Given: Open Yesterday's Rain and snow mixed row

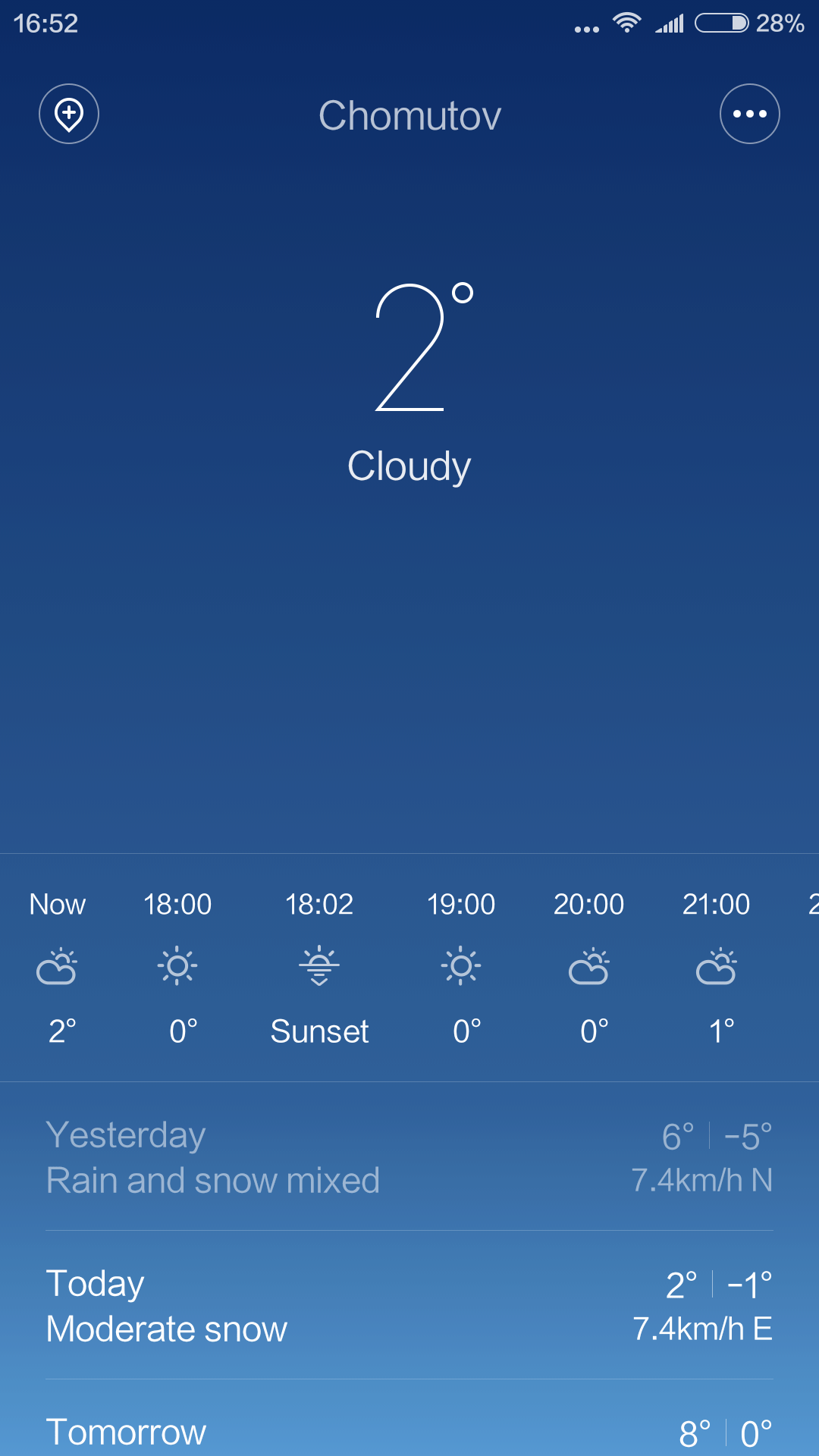Looking at the screenshot, I should click(x=409, y=1156).
